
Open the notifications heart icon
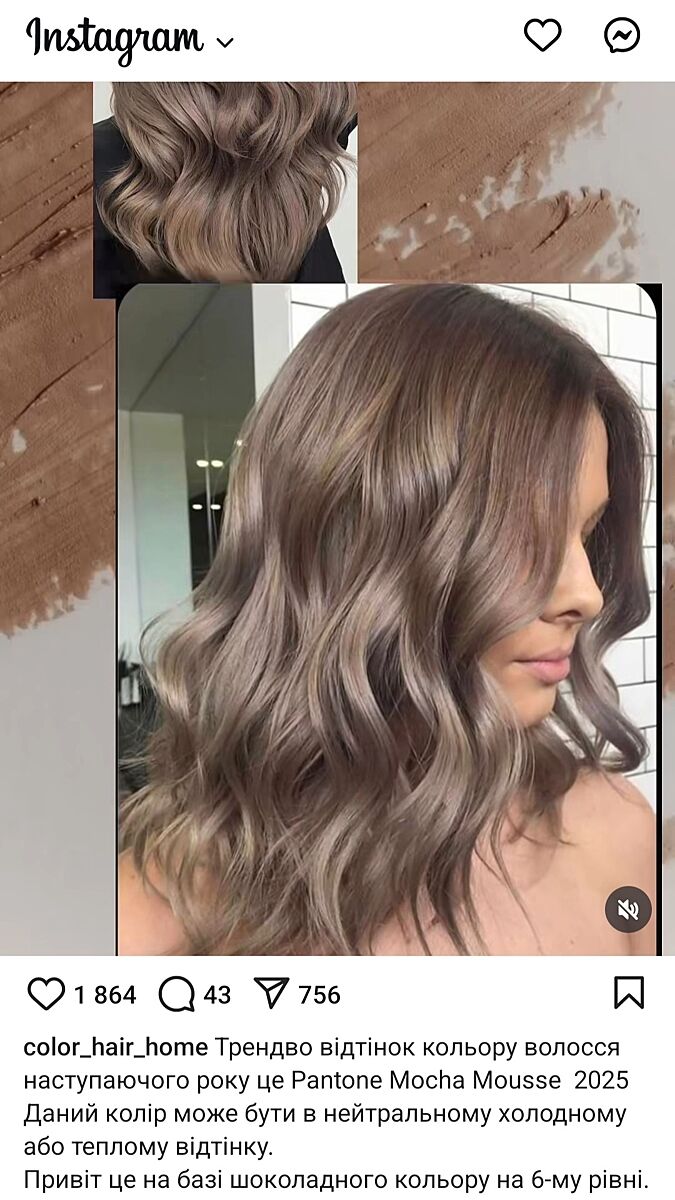point(543,36)
